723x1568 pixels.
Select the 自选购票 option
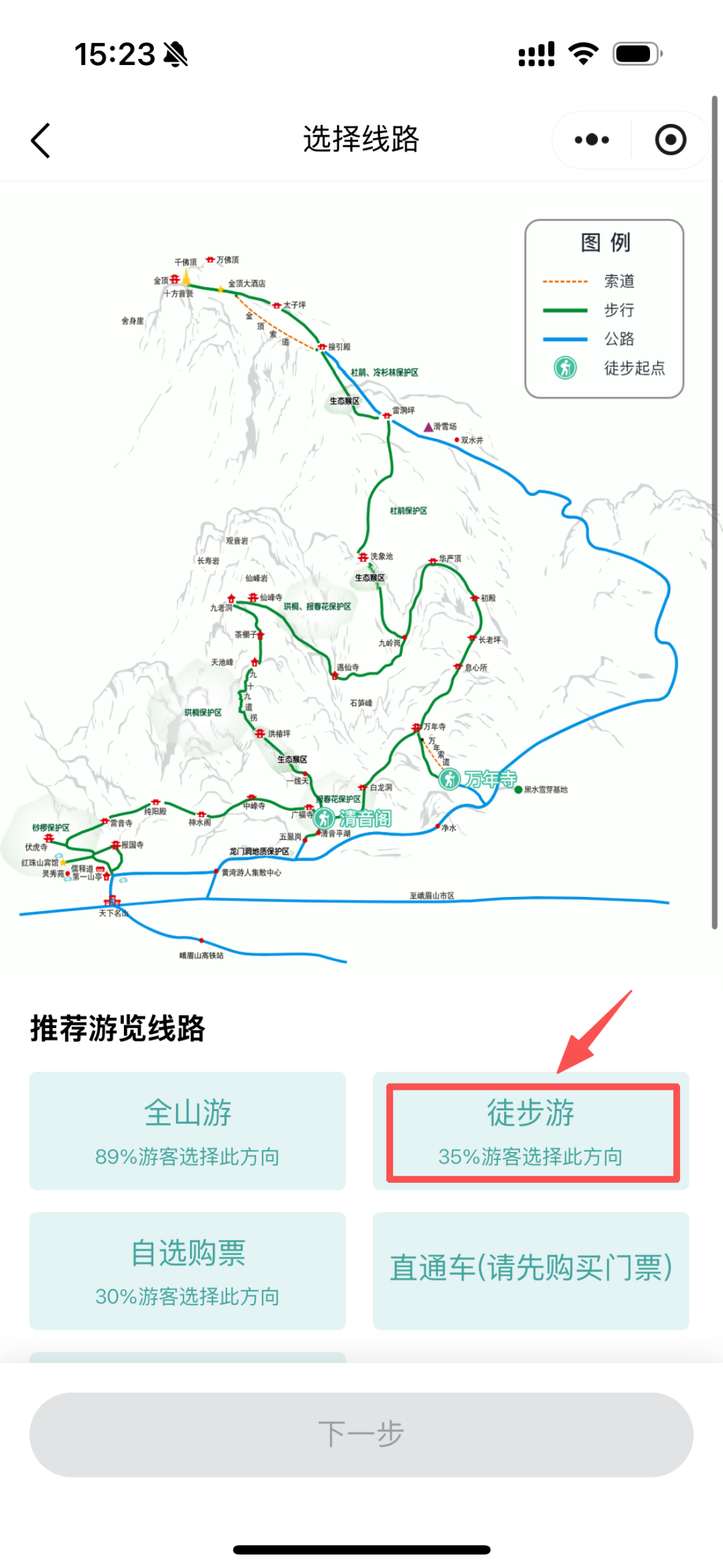(187, 1271)
